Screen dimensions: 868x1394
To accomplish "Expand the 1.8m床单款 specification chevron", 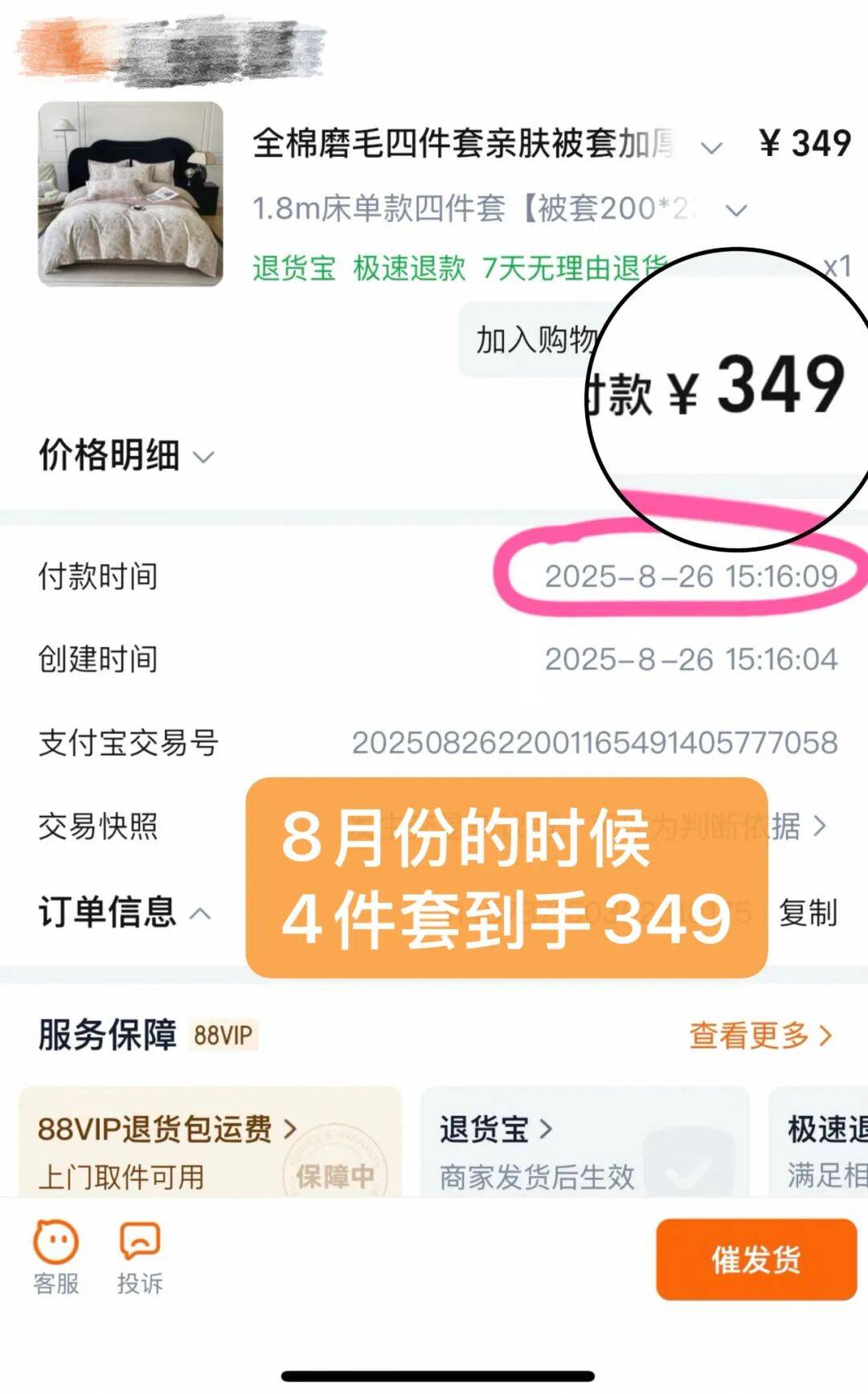I will point(735,211).
